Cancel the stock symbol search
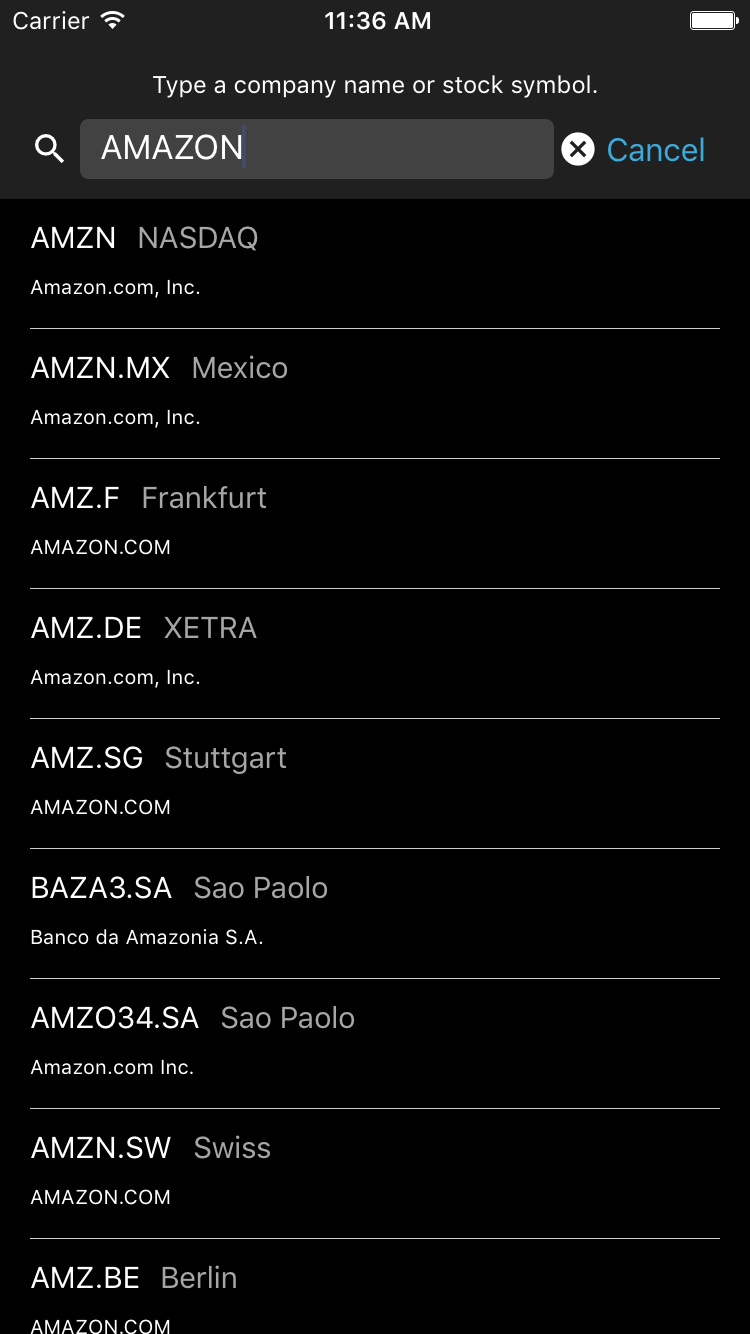 pos(656,150)
